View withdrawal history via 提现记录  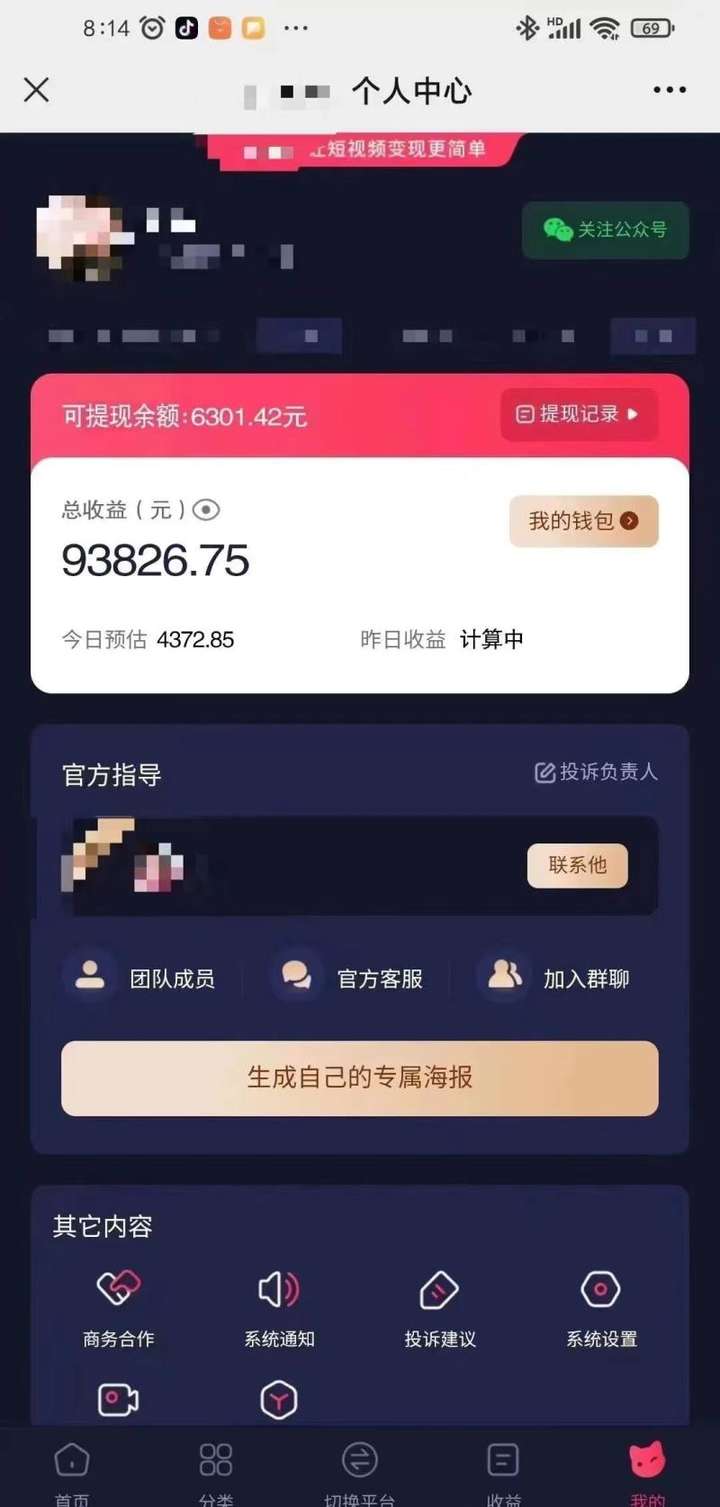click(x=578, y=415)
